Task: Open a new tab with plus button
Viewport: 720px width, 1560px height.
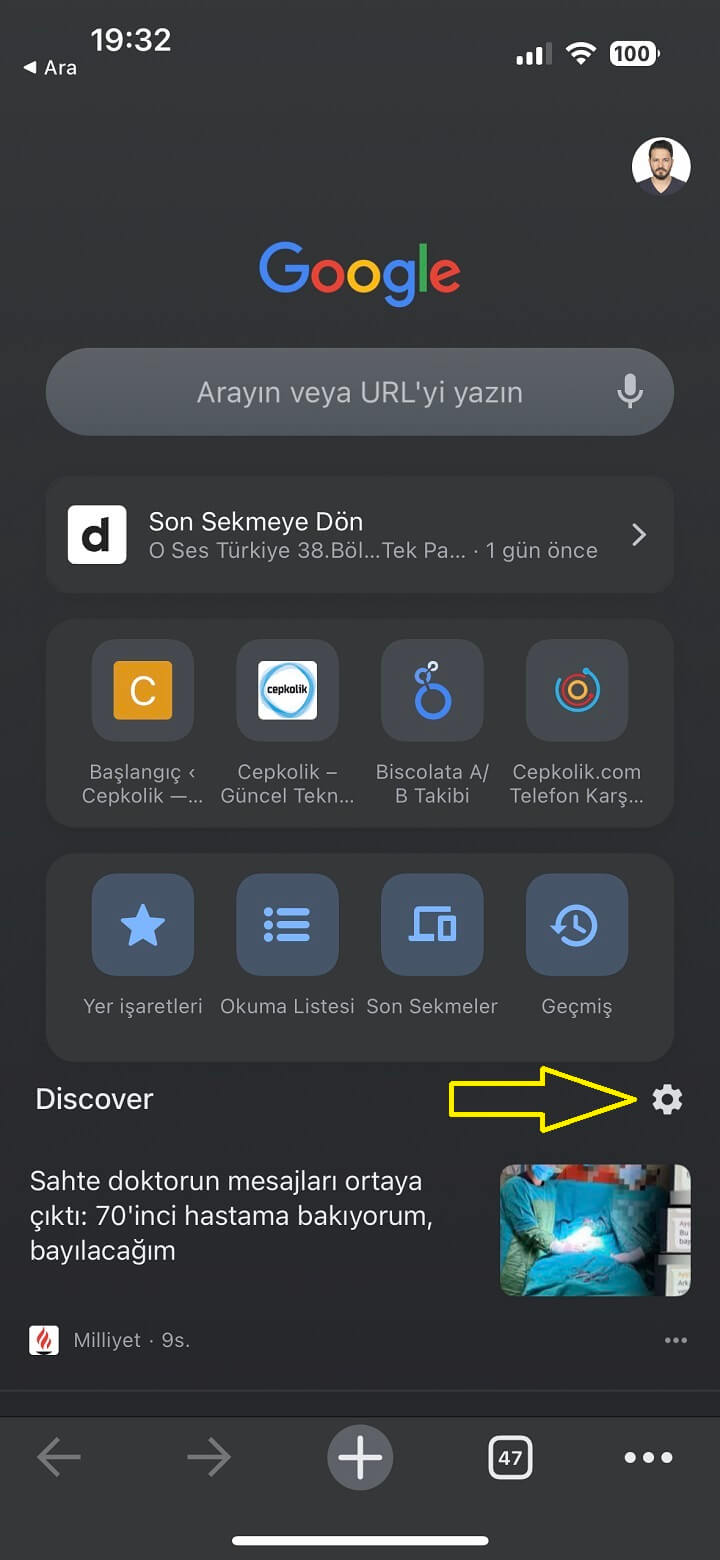Action: click(x=360, y=1458)
